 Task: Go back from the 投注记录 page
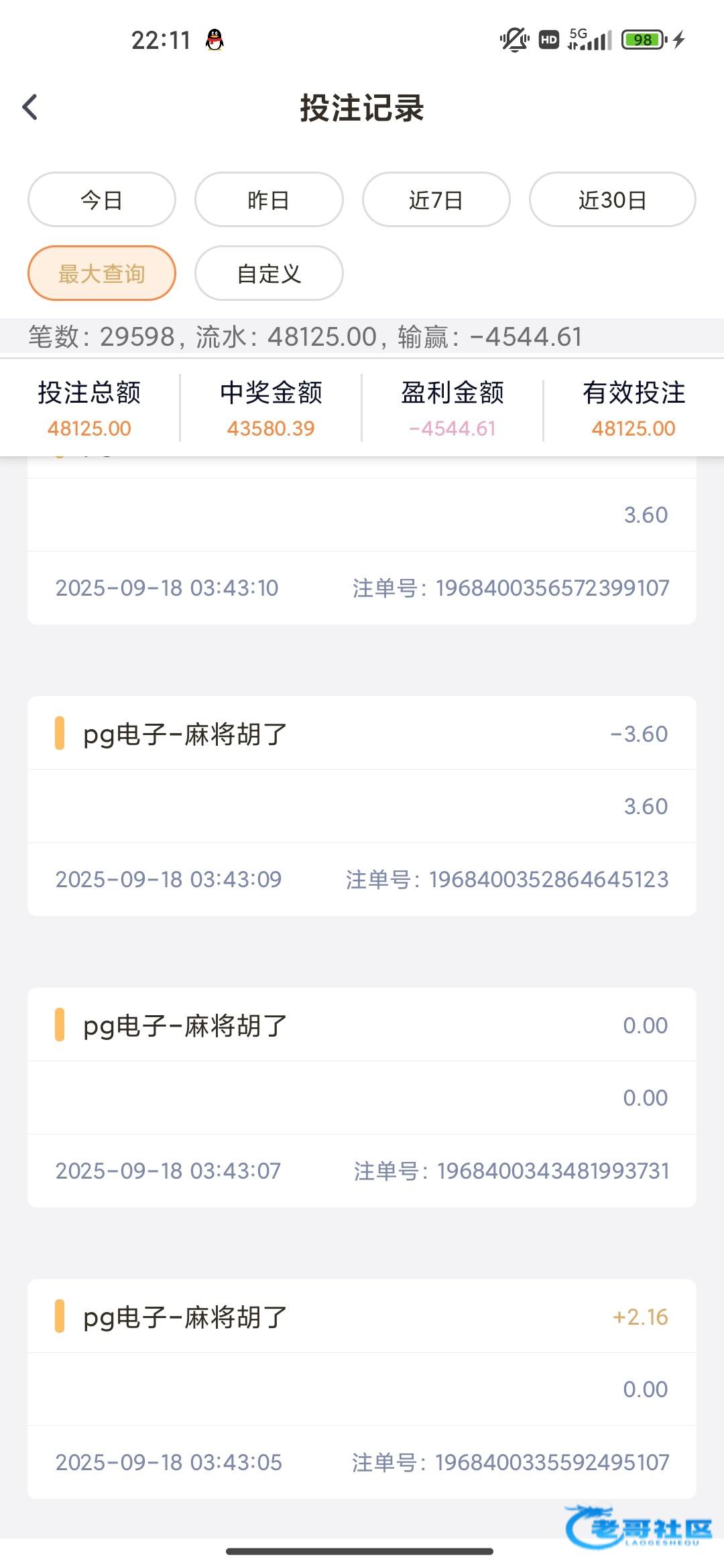pyautogui.click(x=30, y=107)
